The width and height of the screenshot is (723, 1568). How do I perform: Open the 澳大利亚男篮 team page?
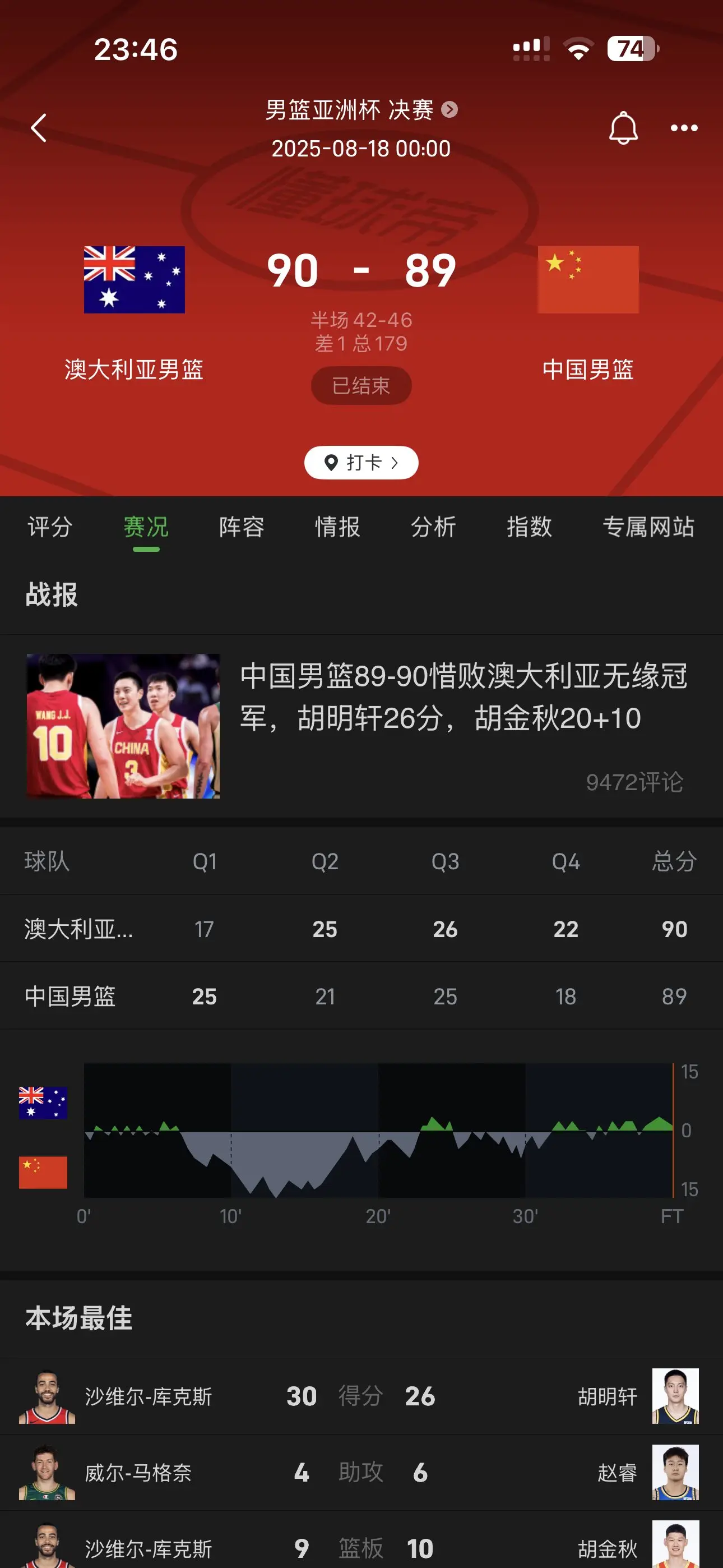tap(134, 313)
